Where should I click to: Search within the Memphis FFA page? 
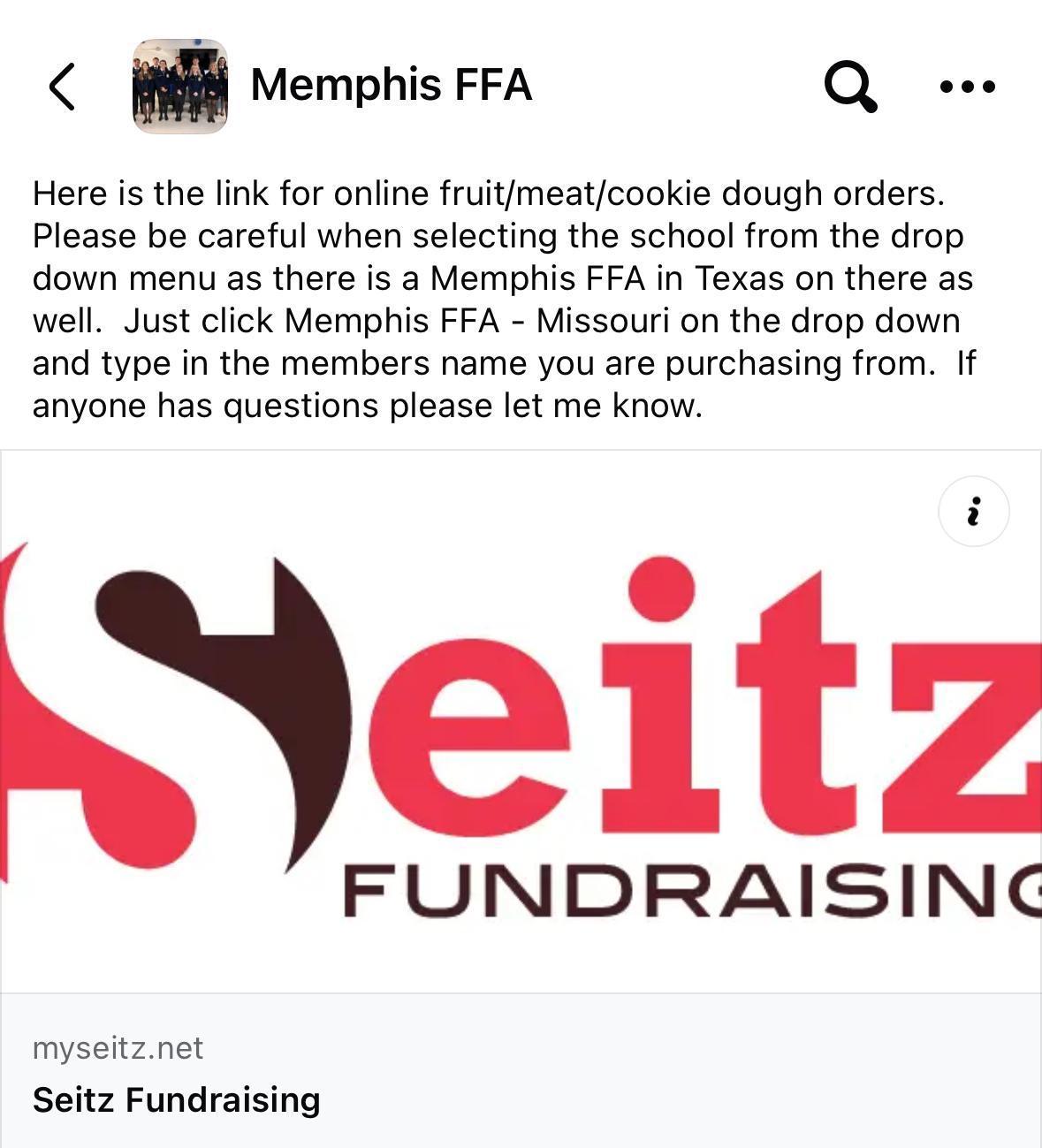[850, 87]
